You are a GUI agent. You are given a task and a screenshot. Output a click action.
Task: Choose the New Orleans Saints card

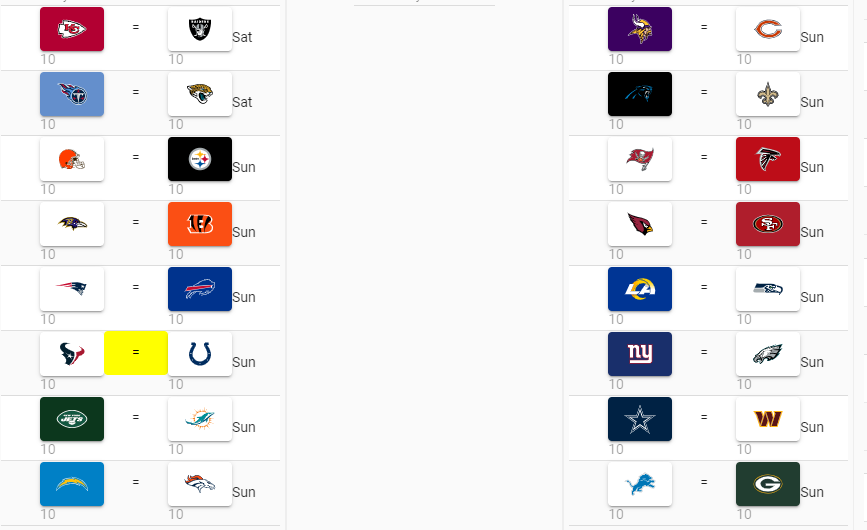coord(768,94)
